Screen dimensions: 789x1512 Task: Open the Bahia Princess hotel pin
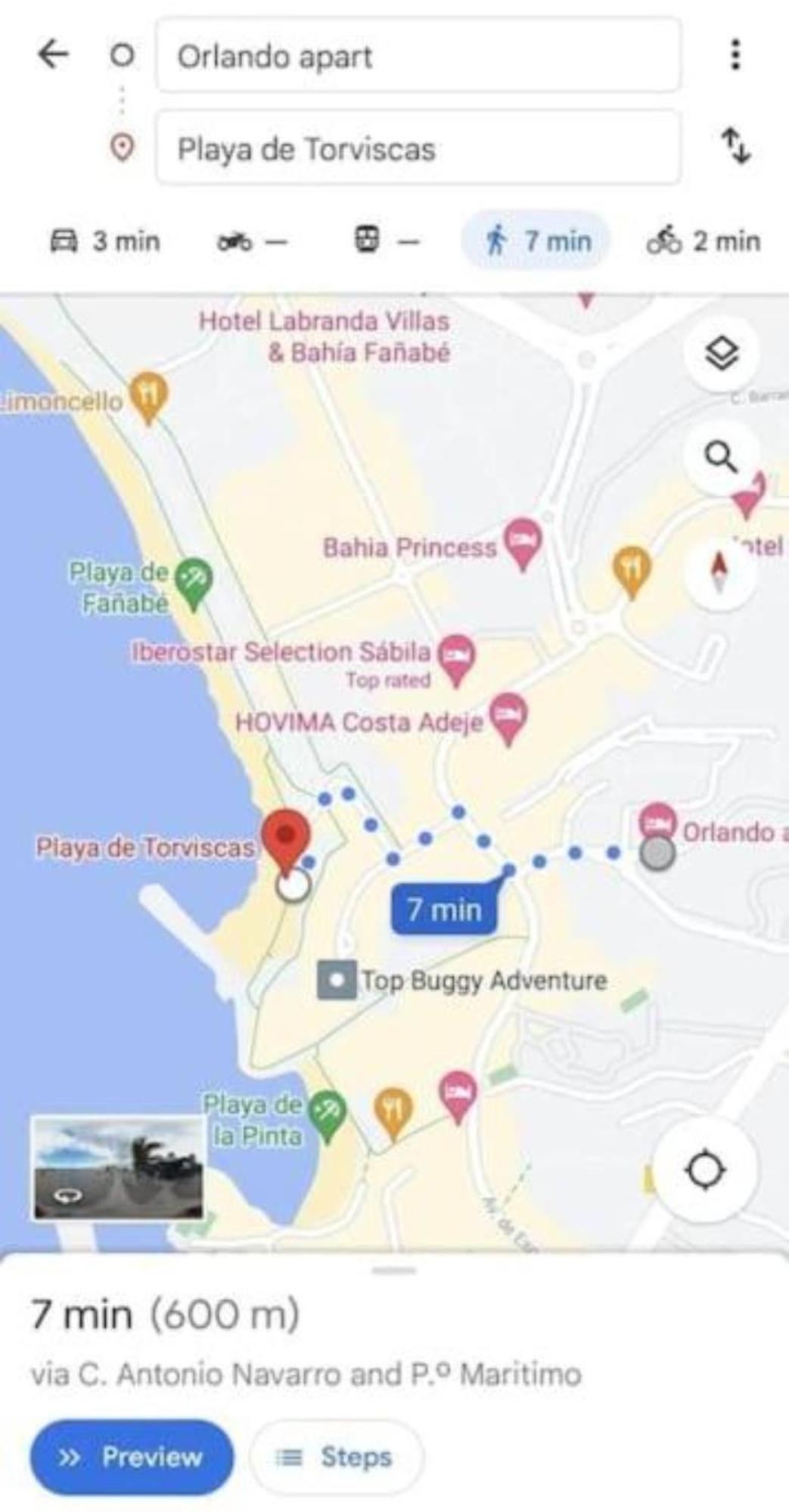coord(523,543)
